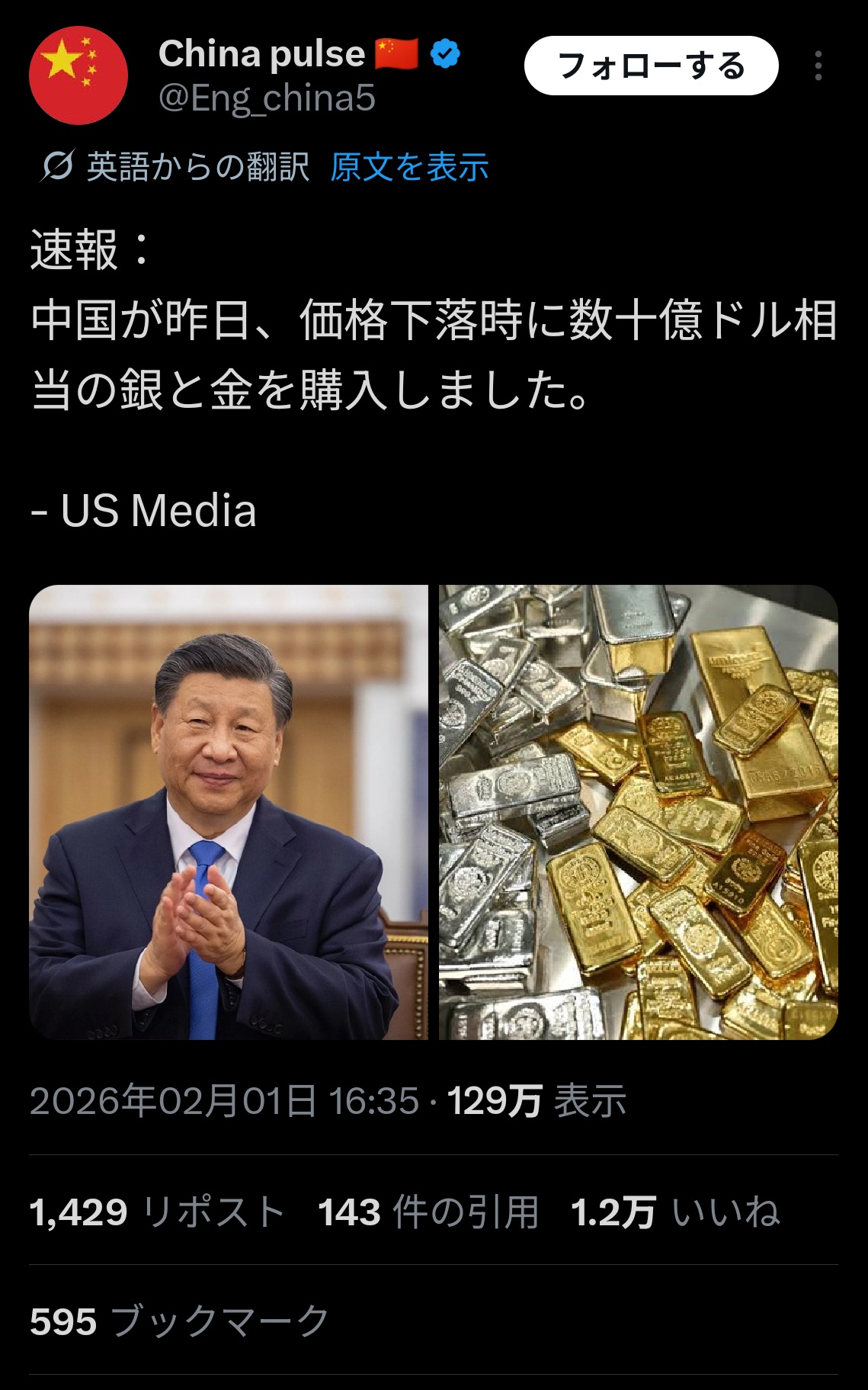View the 1.2万 いいね likes list
Viewport: 868px width, 1390px height.
point(675,1212)
